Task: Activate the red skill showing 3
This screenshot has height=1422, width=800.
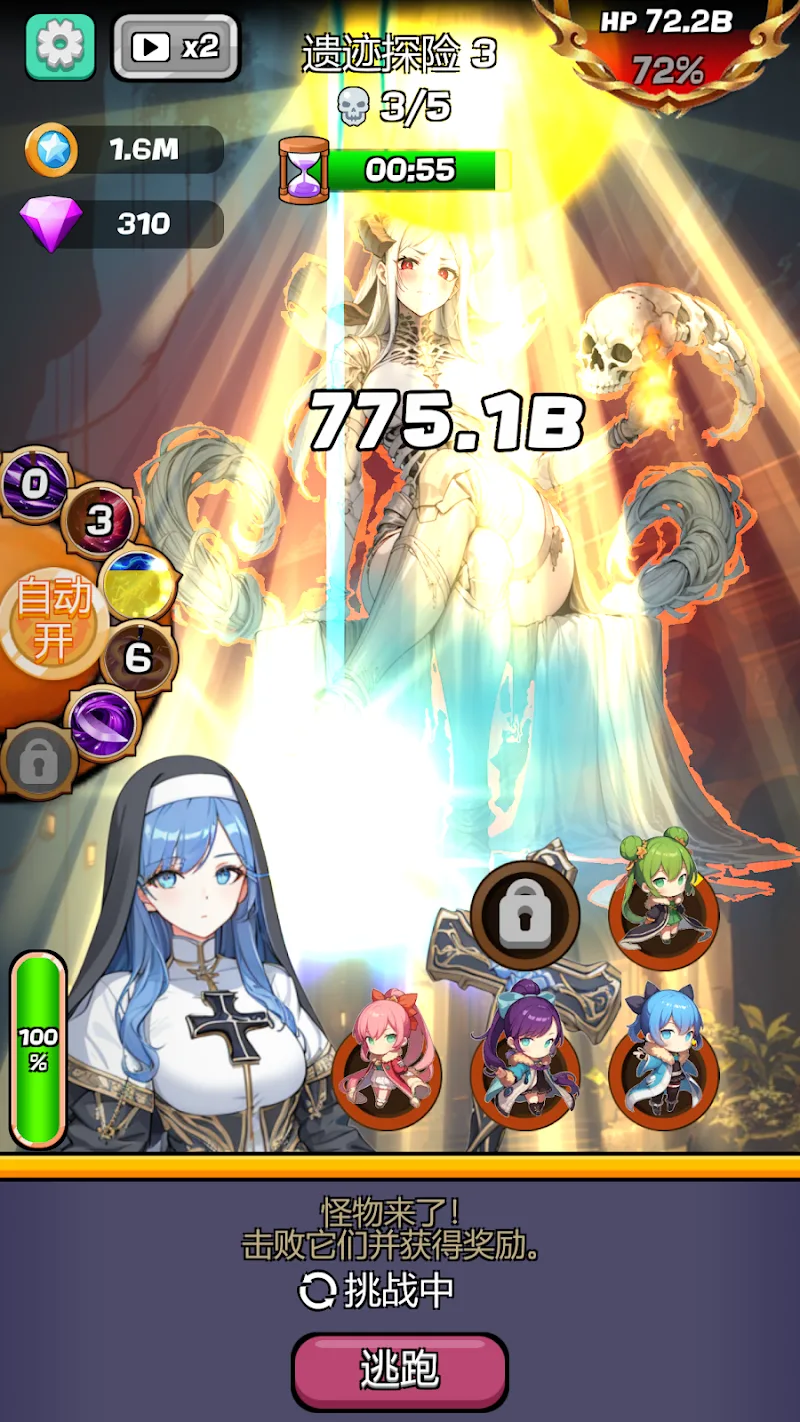Action: pyautogui.click(x=99, y=520)
